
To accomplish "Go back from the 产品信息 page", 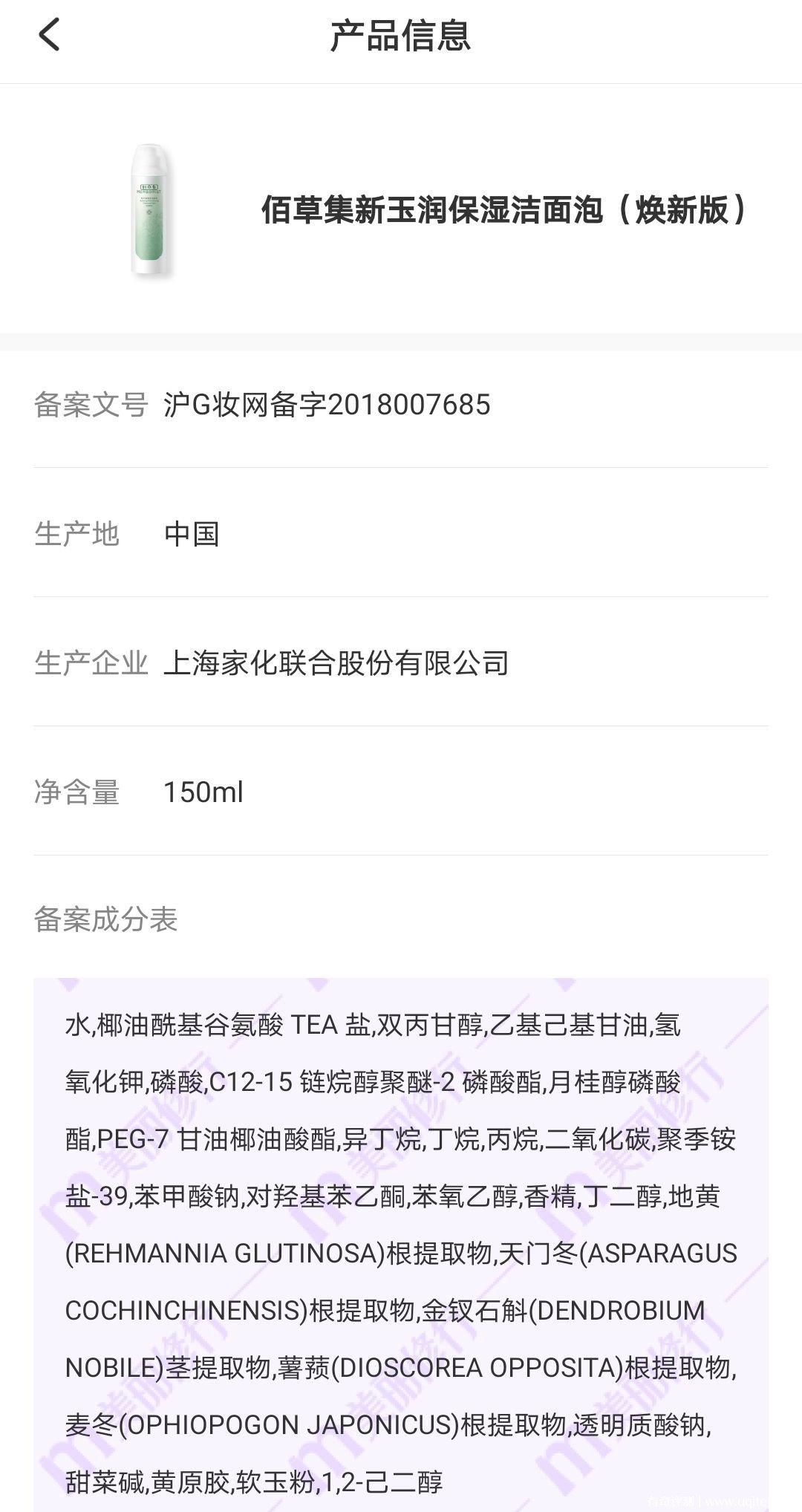I will click(49, 35).
